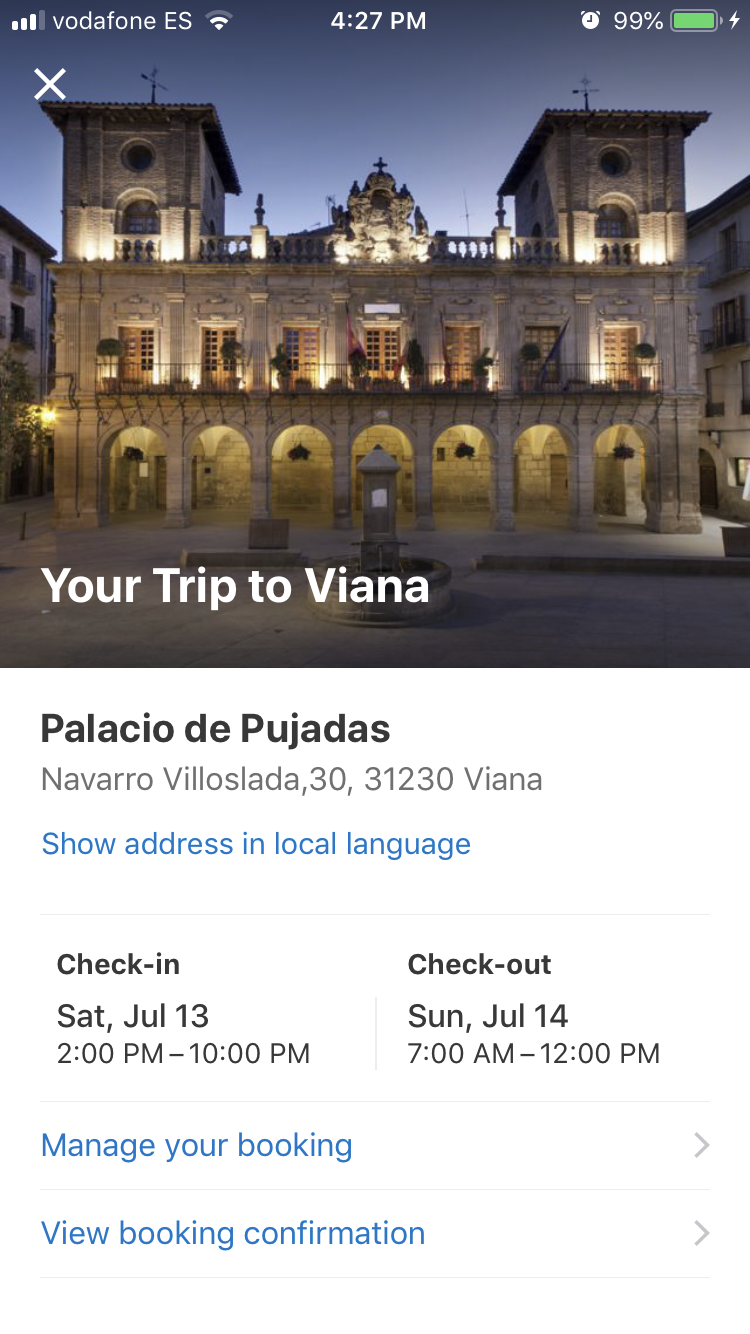Open Manage your booking
This screenshot has height=1334, width=750.
[x=197, y=1145]
